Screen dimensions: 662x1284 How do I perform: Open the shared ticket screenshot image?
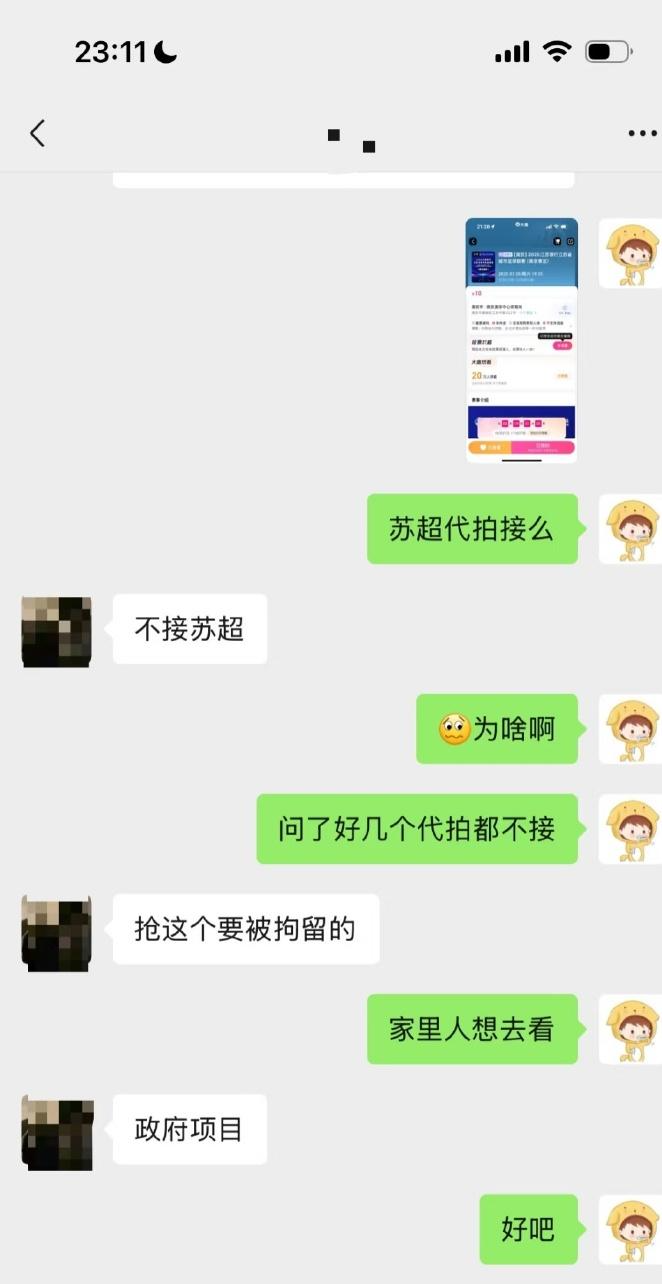tap(521, 340)
